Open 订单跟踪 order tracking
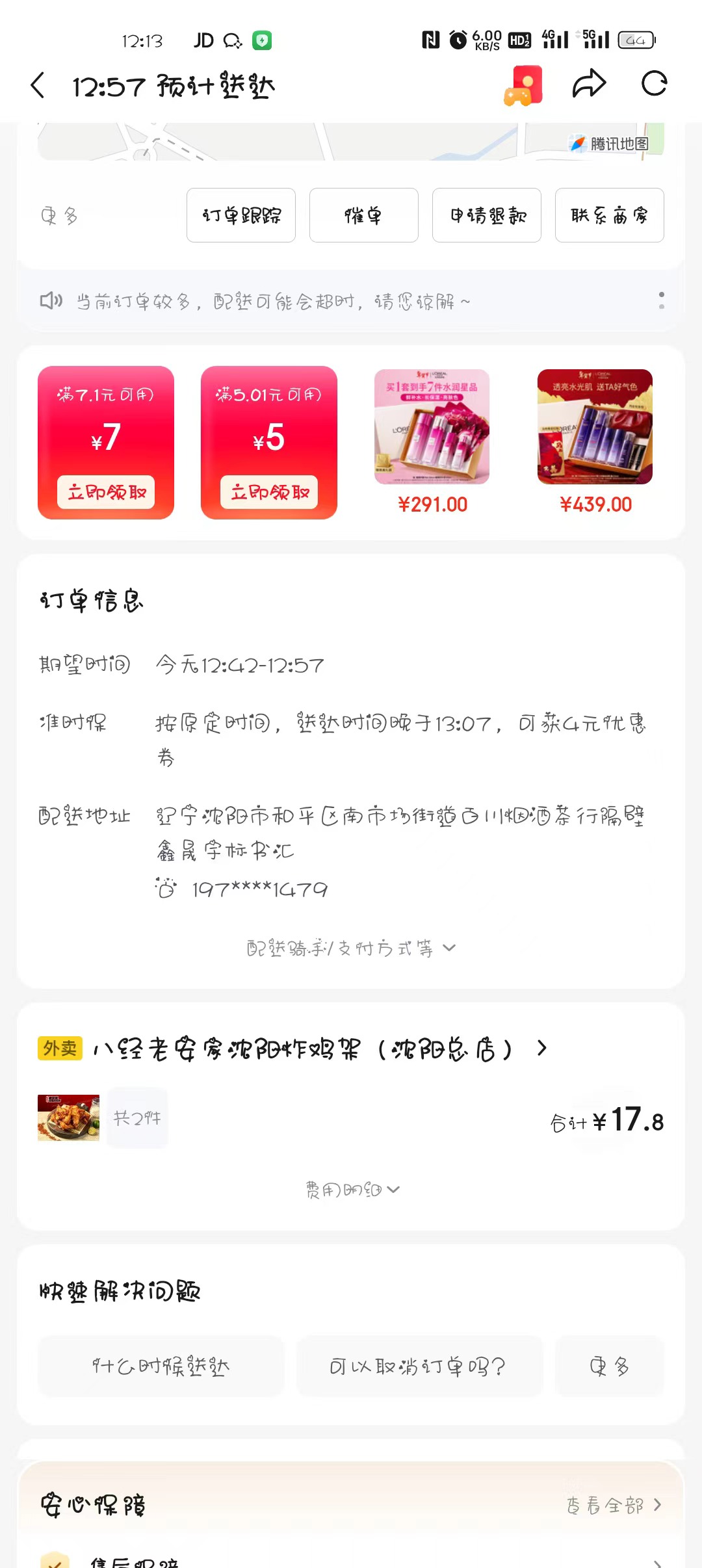 241,216
